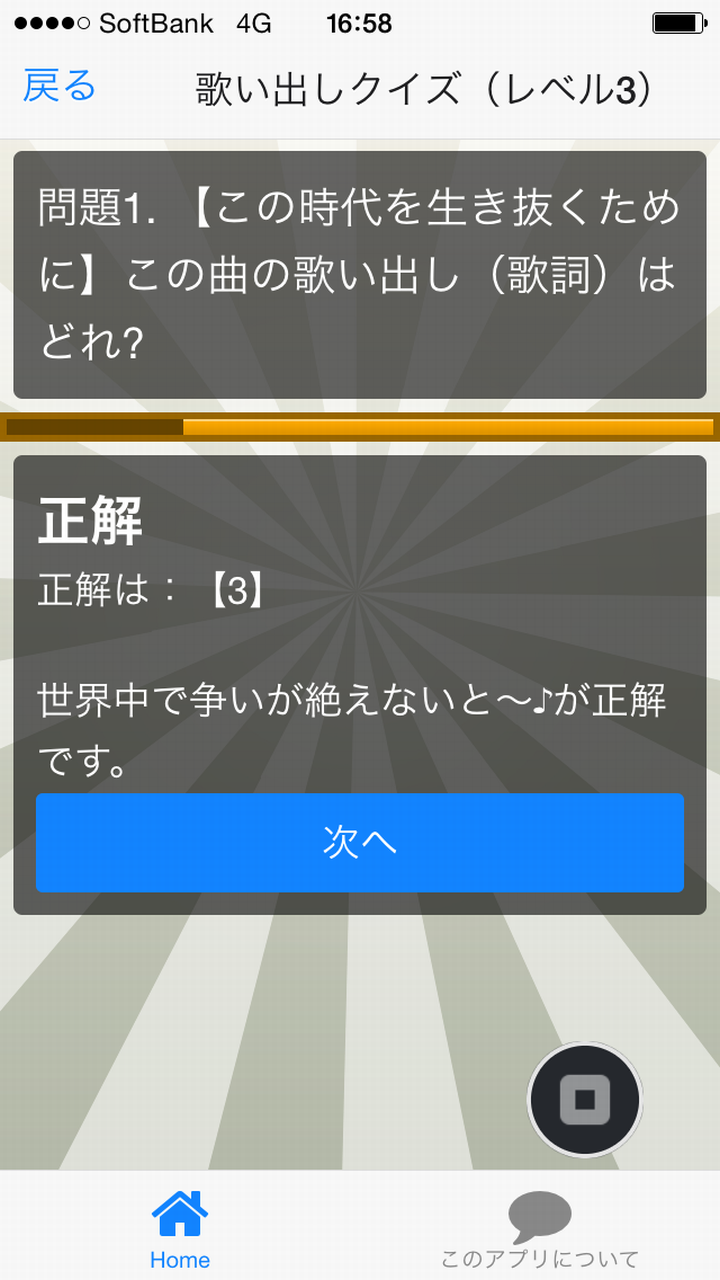Tap 戻る to return to previous screen

[x=57, y=88]
